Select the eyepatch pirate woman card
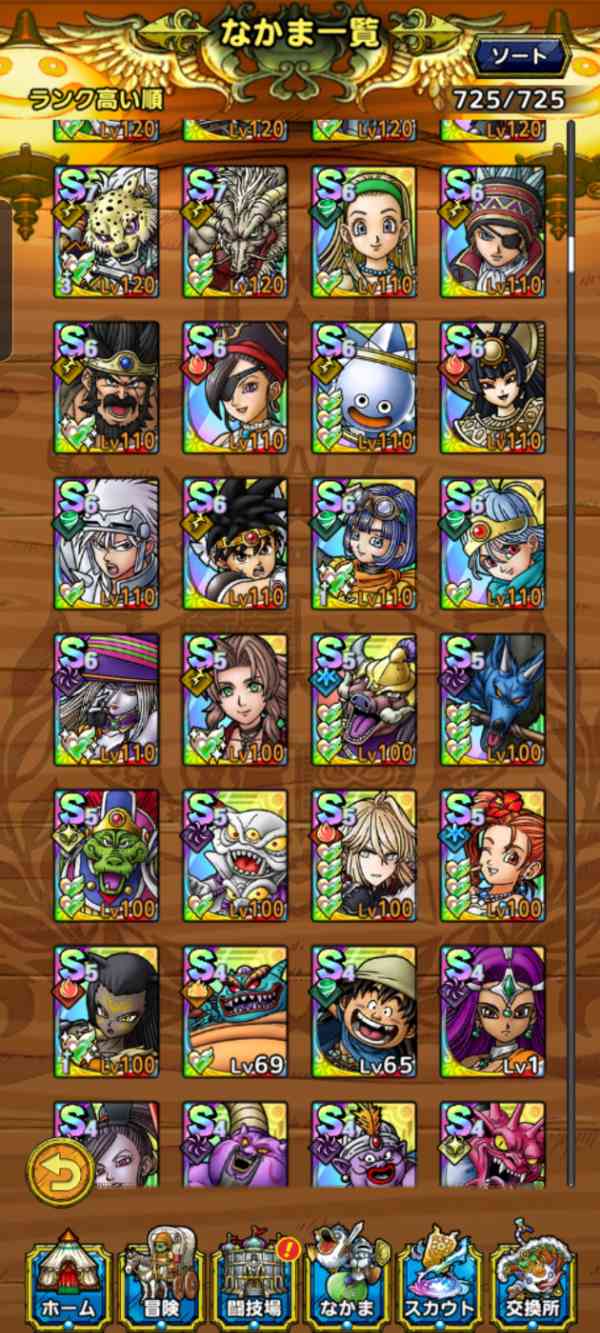The image size is (600, 1333). (235, 388)
